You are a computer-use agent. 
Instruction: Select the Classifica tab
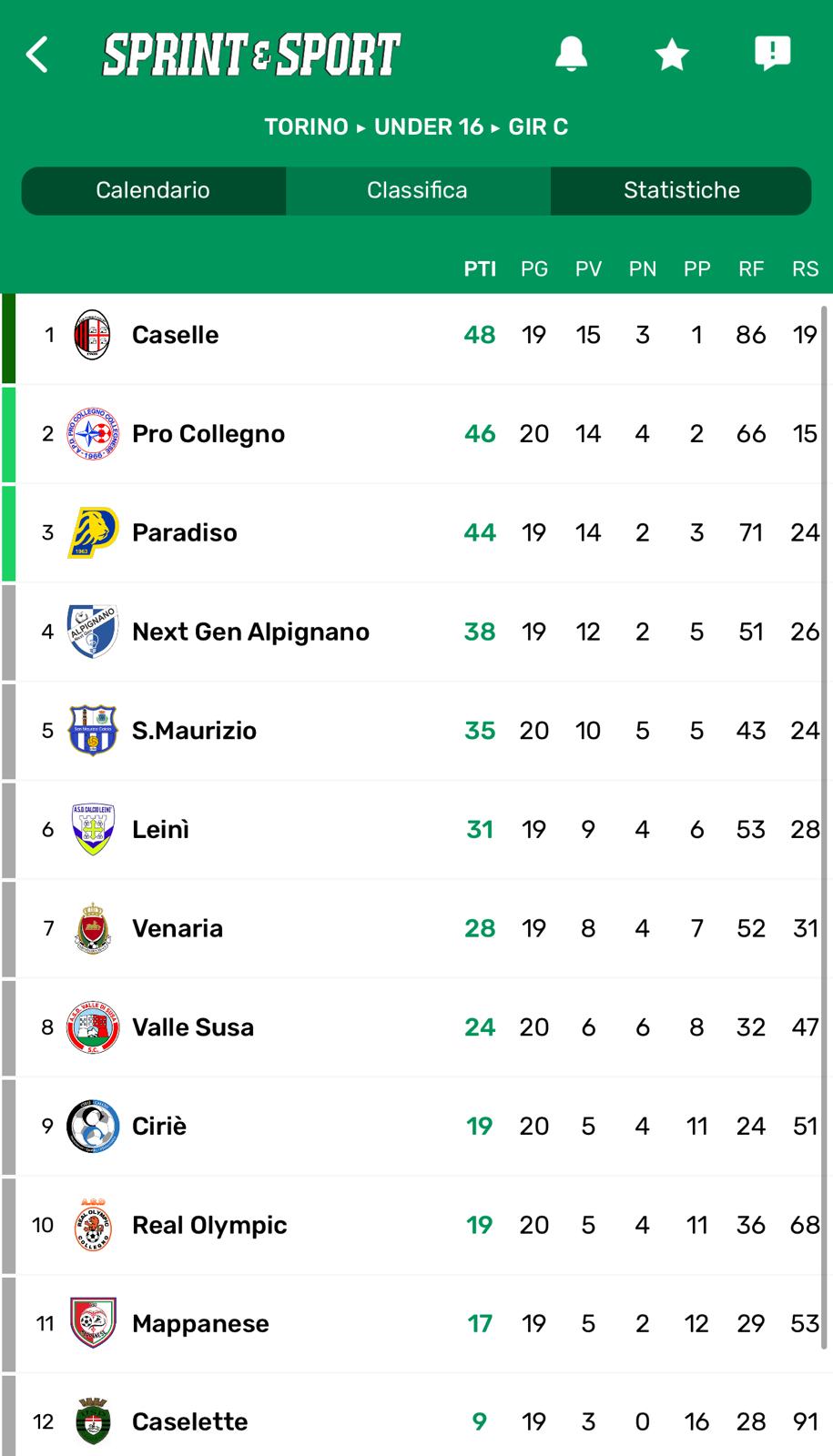coord(417,190)
